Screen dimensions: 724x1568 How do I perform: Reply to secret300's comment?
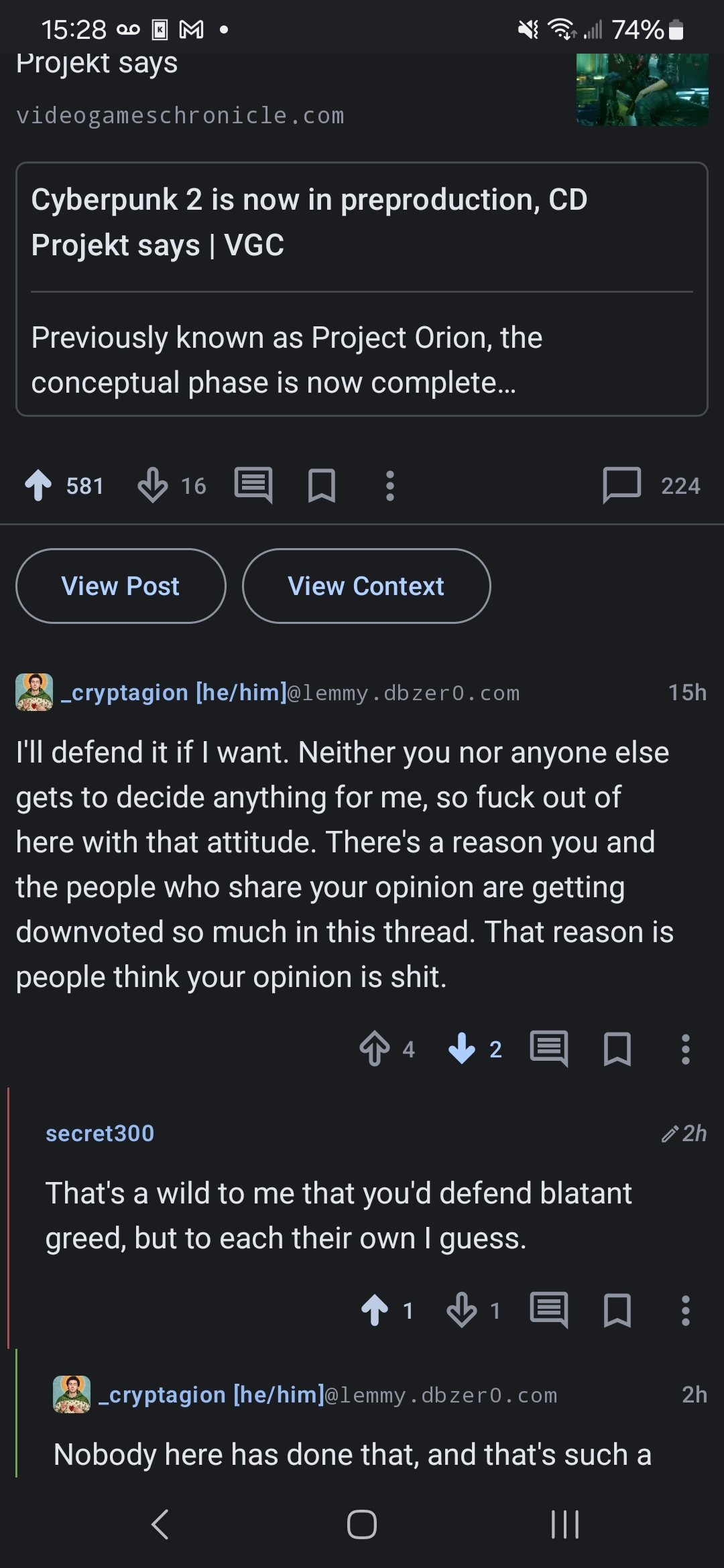click(x=549, y=1310)
